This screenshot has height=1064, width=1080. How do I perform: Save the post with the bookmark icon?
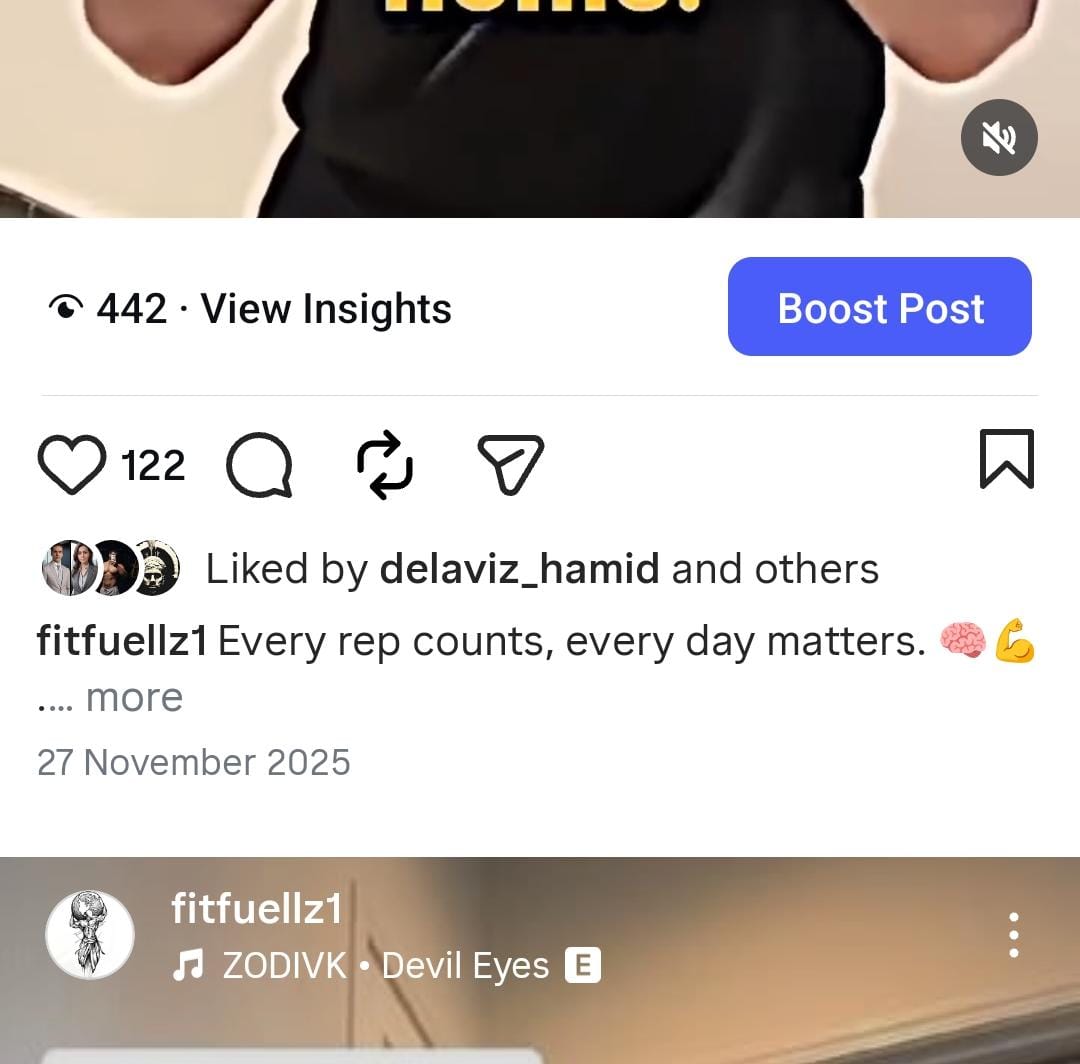pyautogui.click(x=1006, y=459)
